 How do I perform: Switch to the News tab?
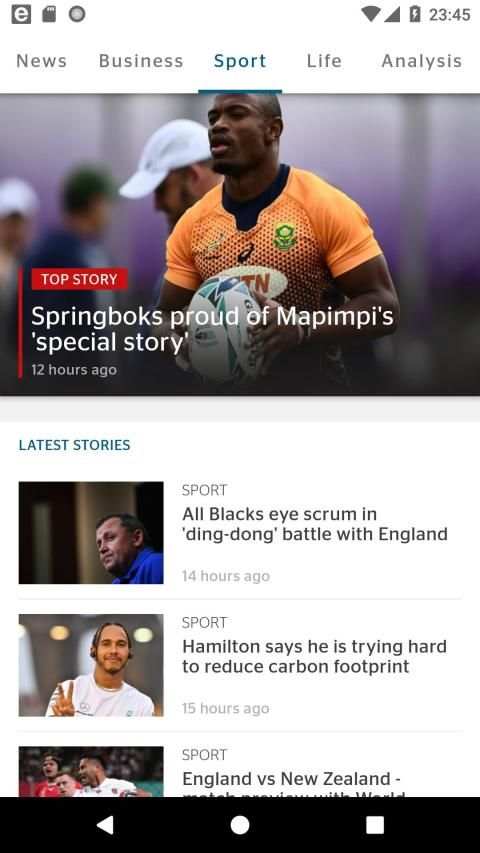click(41, 60)
